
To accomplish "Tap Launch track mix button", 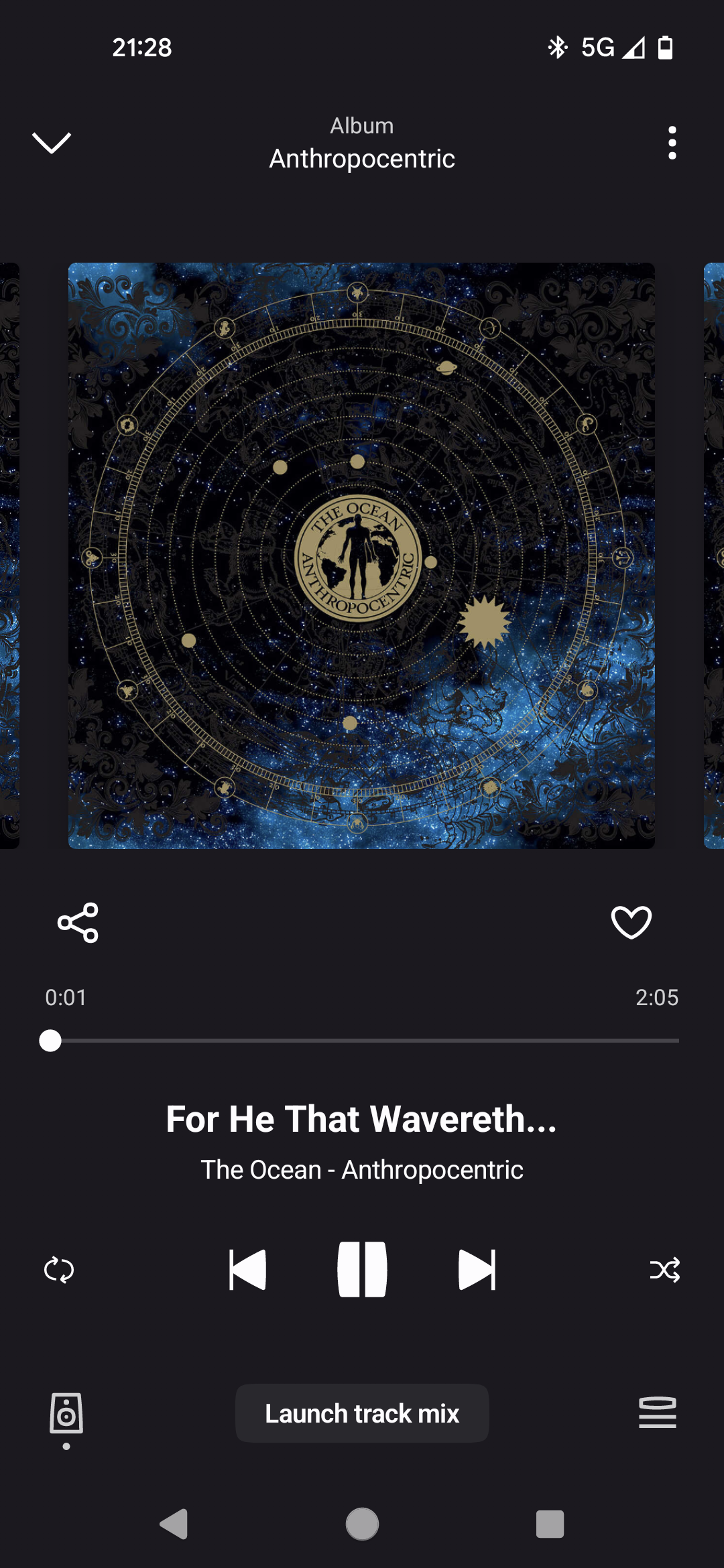I will pos(362,1413).
